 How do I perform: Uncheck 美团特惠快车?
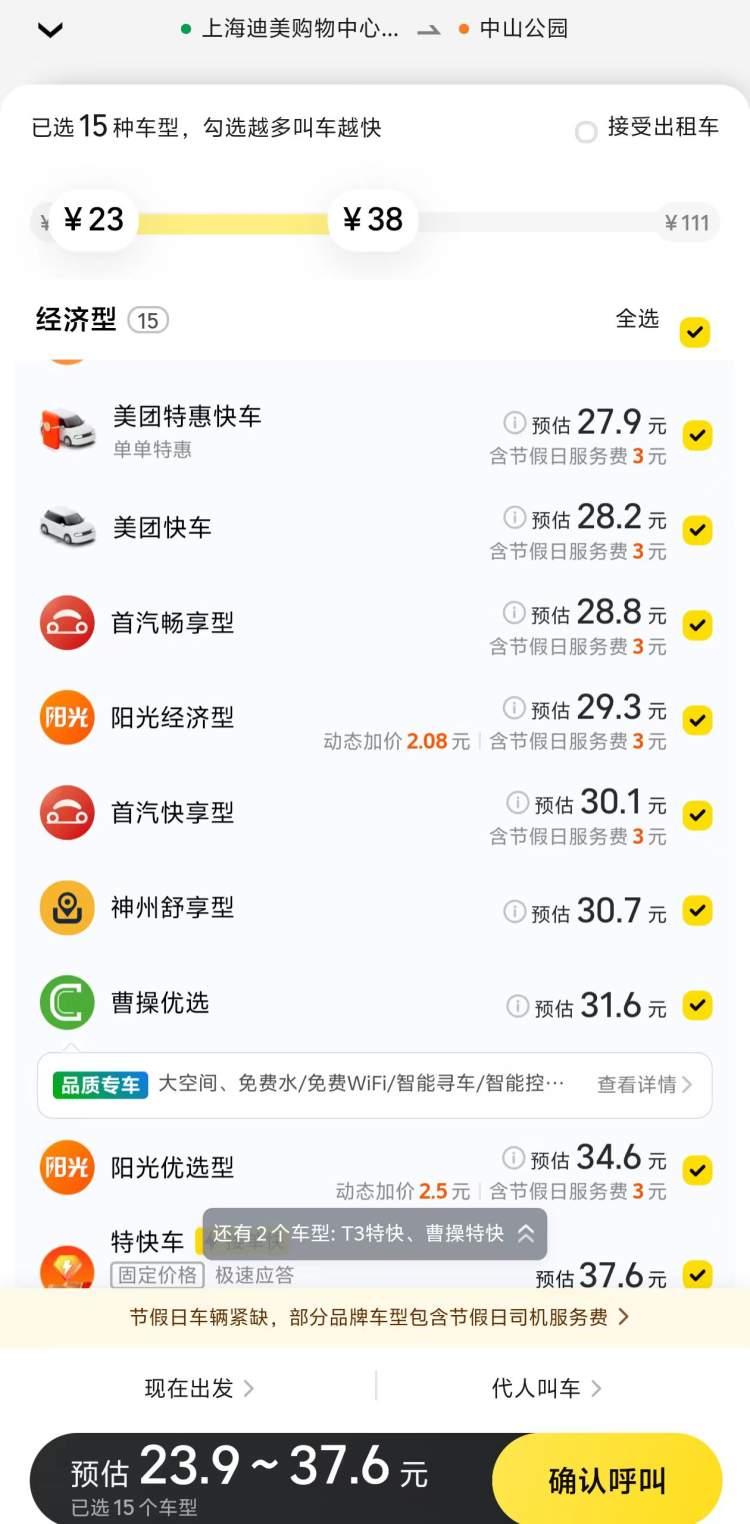(x=697, y=436)
